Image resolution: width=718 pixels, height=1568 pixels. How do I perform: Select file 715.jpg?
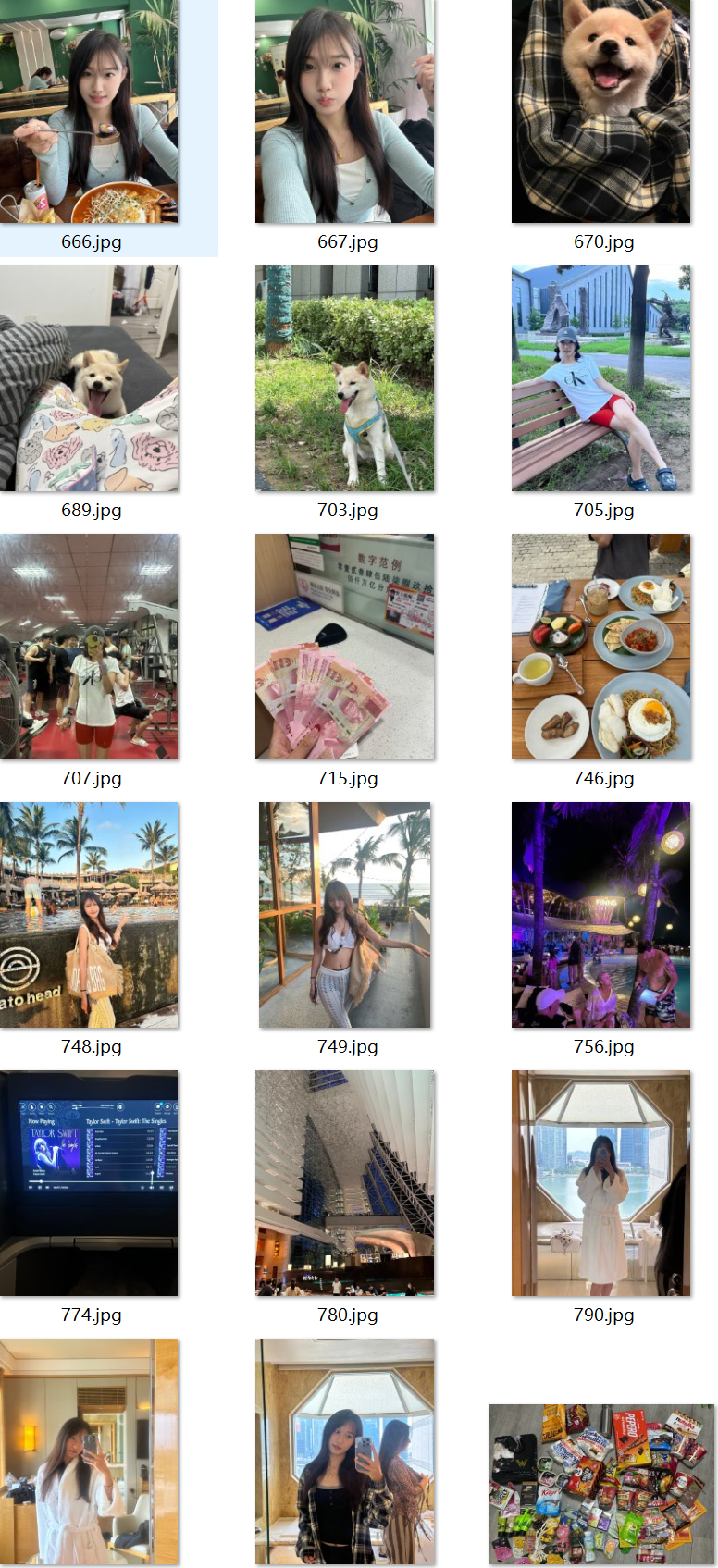point(344,647)
